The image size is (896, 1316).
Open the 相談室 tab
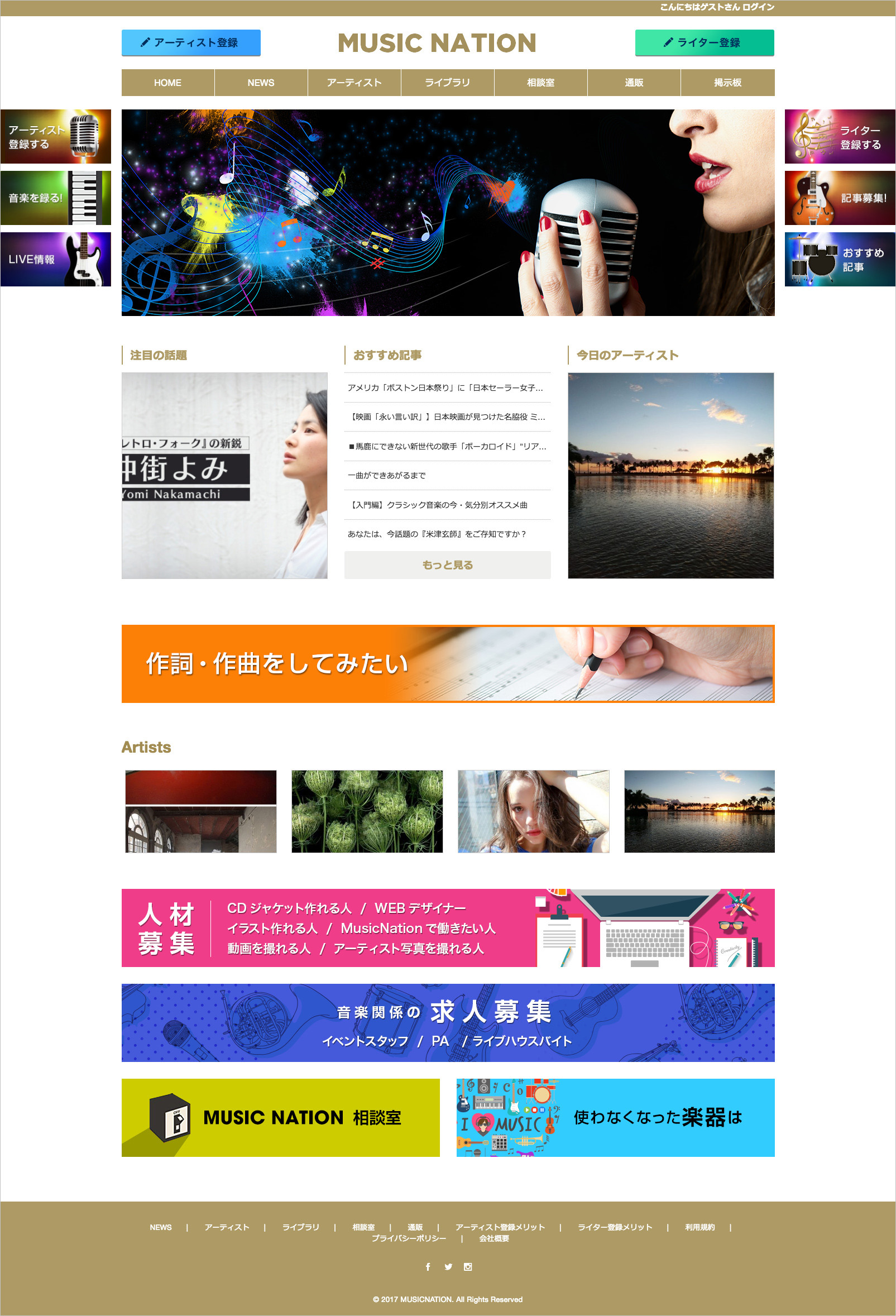[x=540, y=83]
